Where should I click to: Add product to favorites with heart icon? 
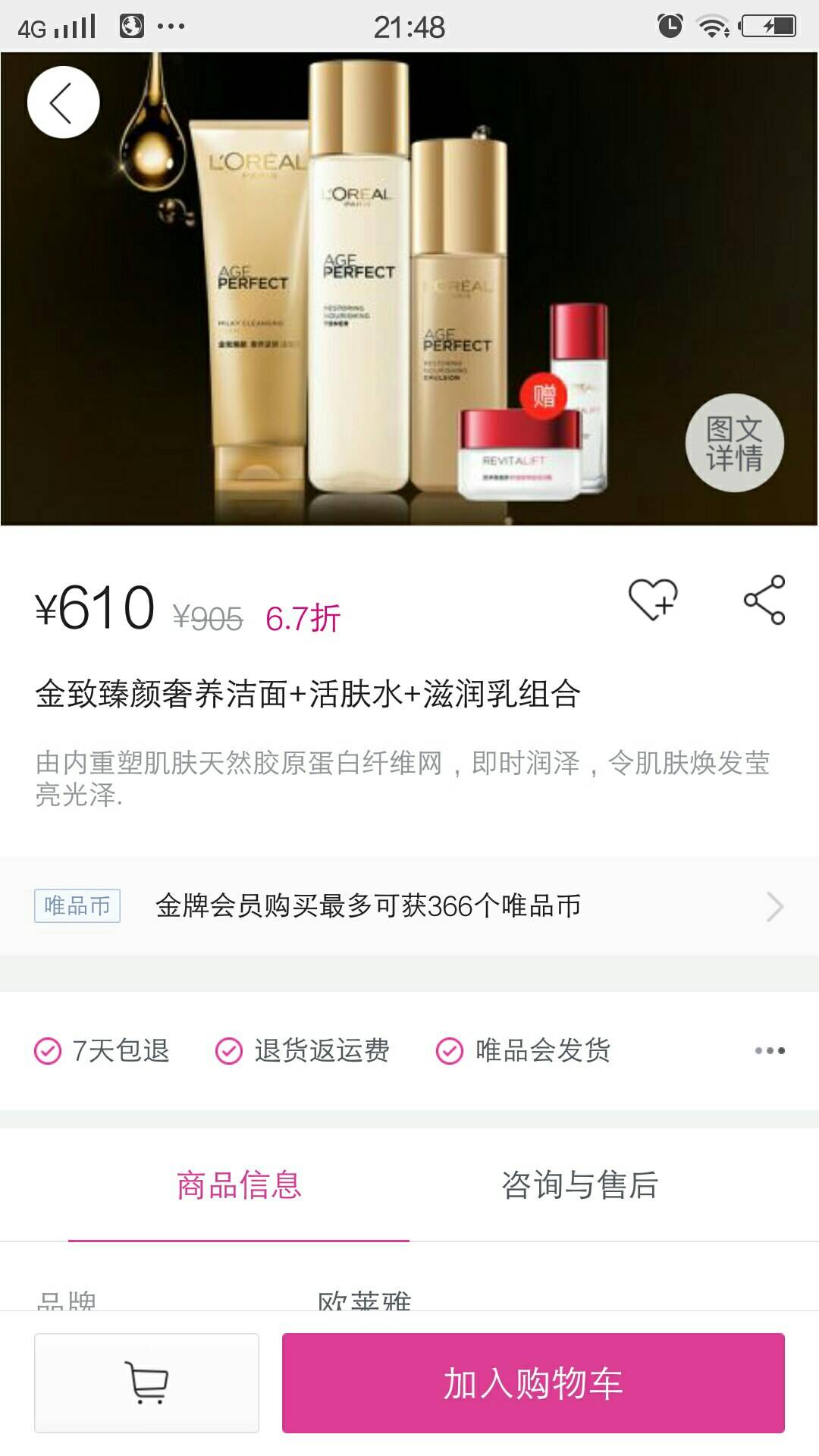coord(652,600)
